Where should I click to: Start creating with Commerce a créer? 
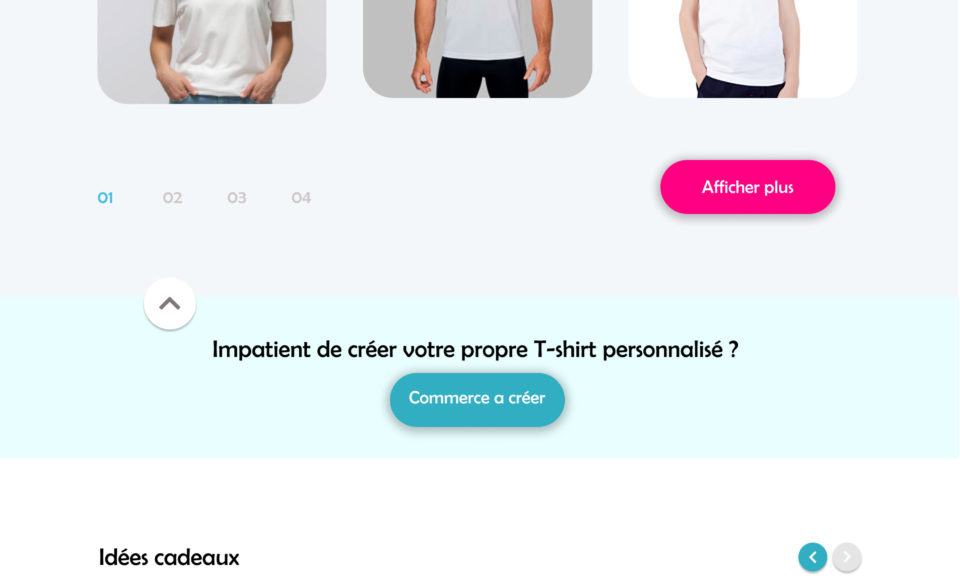tap(477, 398)
